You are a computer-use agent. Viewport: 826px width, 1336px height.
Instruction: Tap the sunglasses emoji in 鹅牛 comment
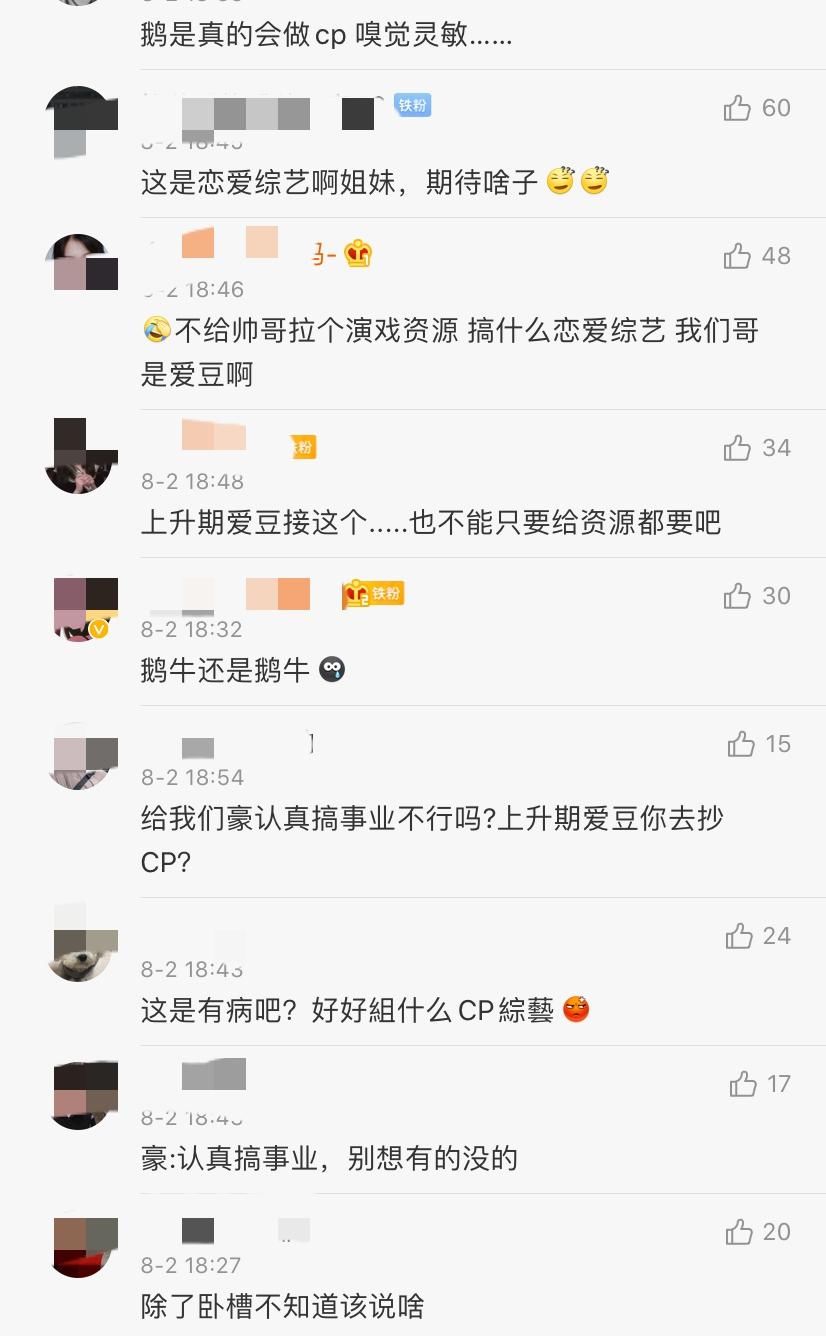tap(331, 669)
